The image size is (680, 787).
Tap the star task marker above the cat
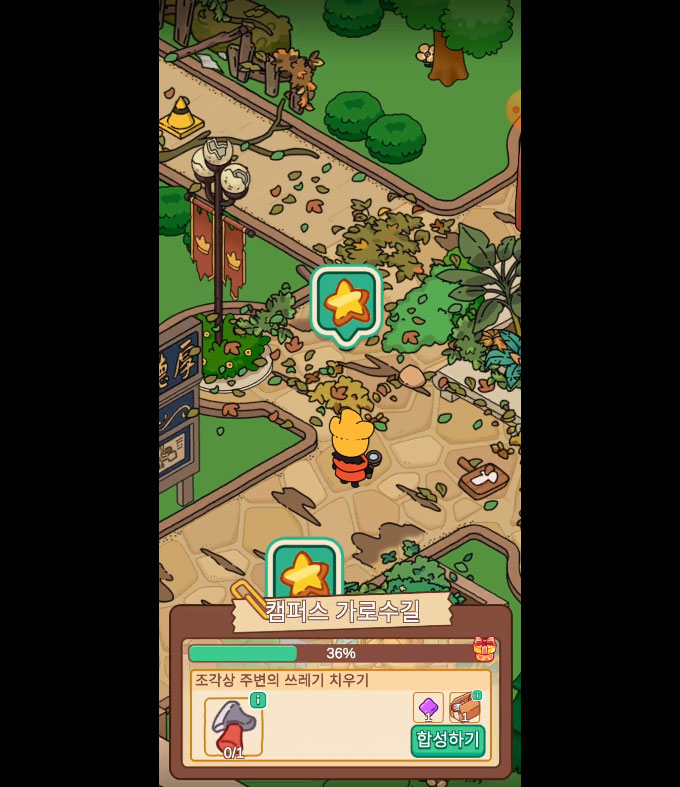click(346, 303)
